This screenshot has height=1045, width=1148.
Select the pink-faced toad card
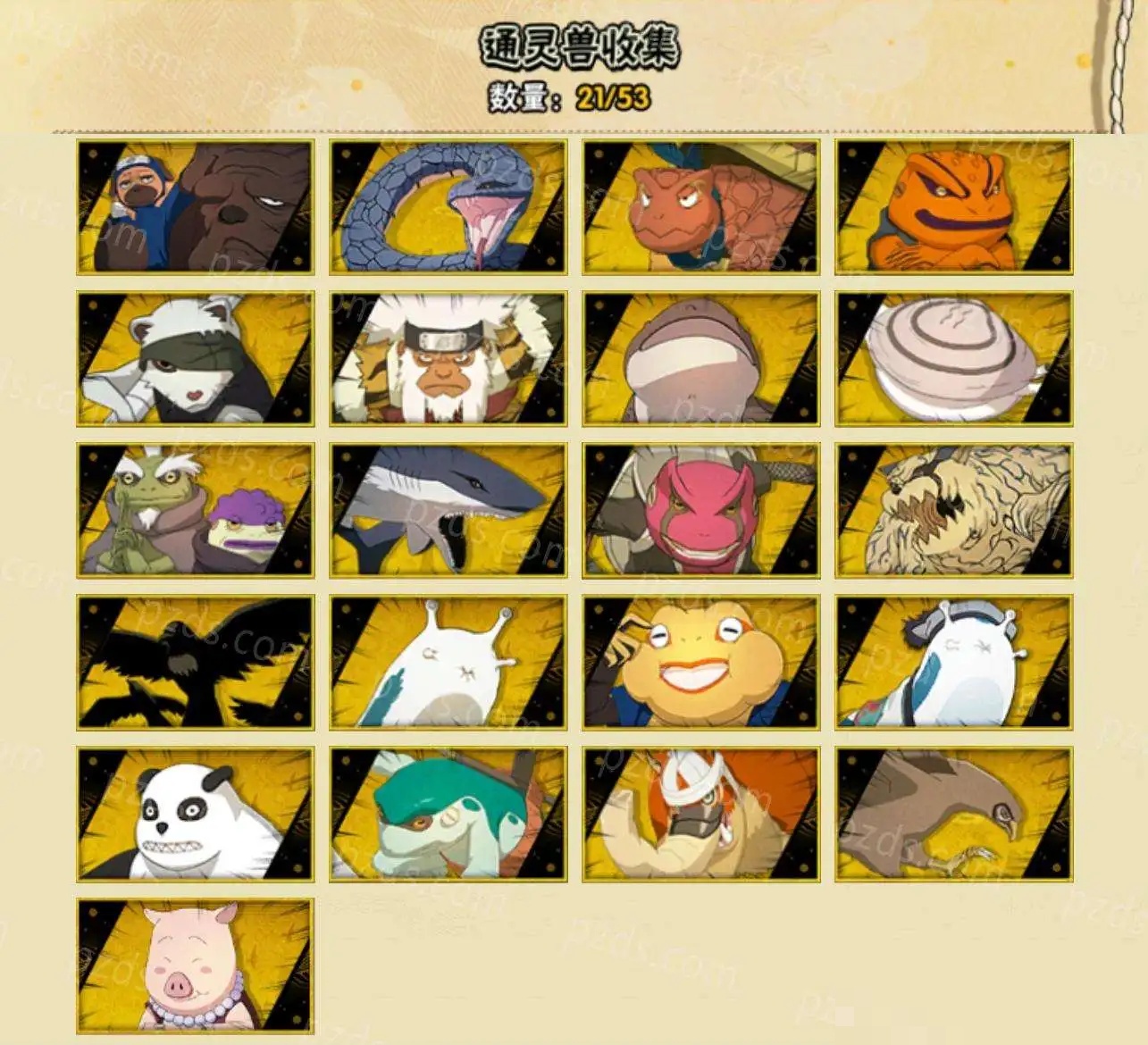pyautogui.click(x=701, y=510)
